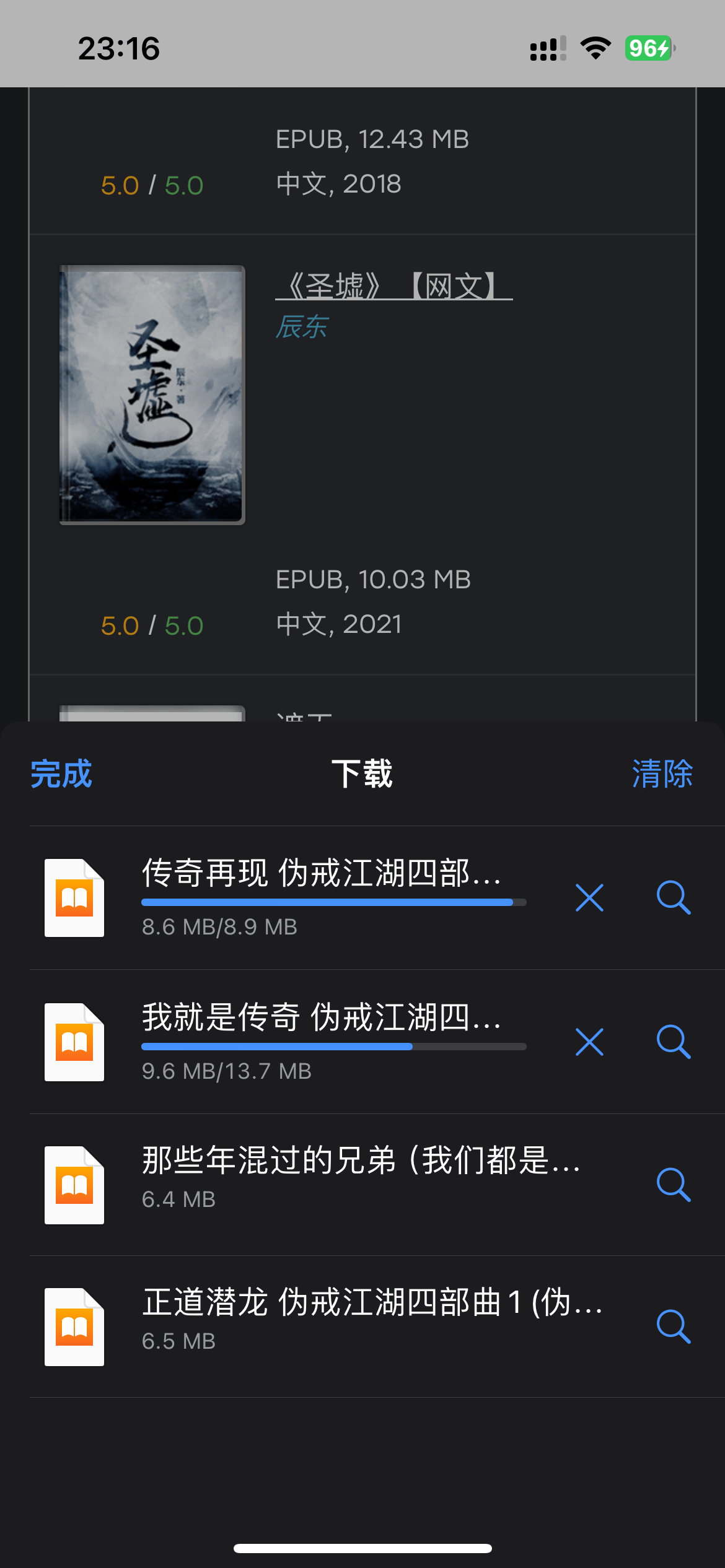Reveal the 那些年混过的兄弟 file location
Image resolution: width=725 pixels, height=1568 pixels.
(x=673, y=1185)
